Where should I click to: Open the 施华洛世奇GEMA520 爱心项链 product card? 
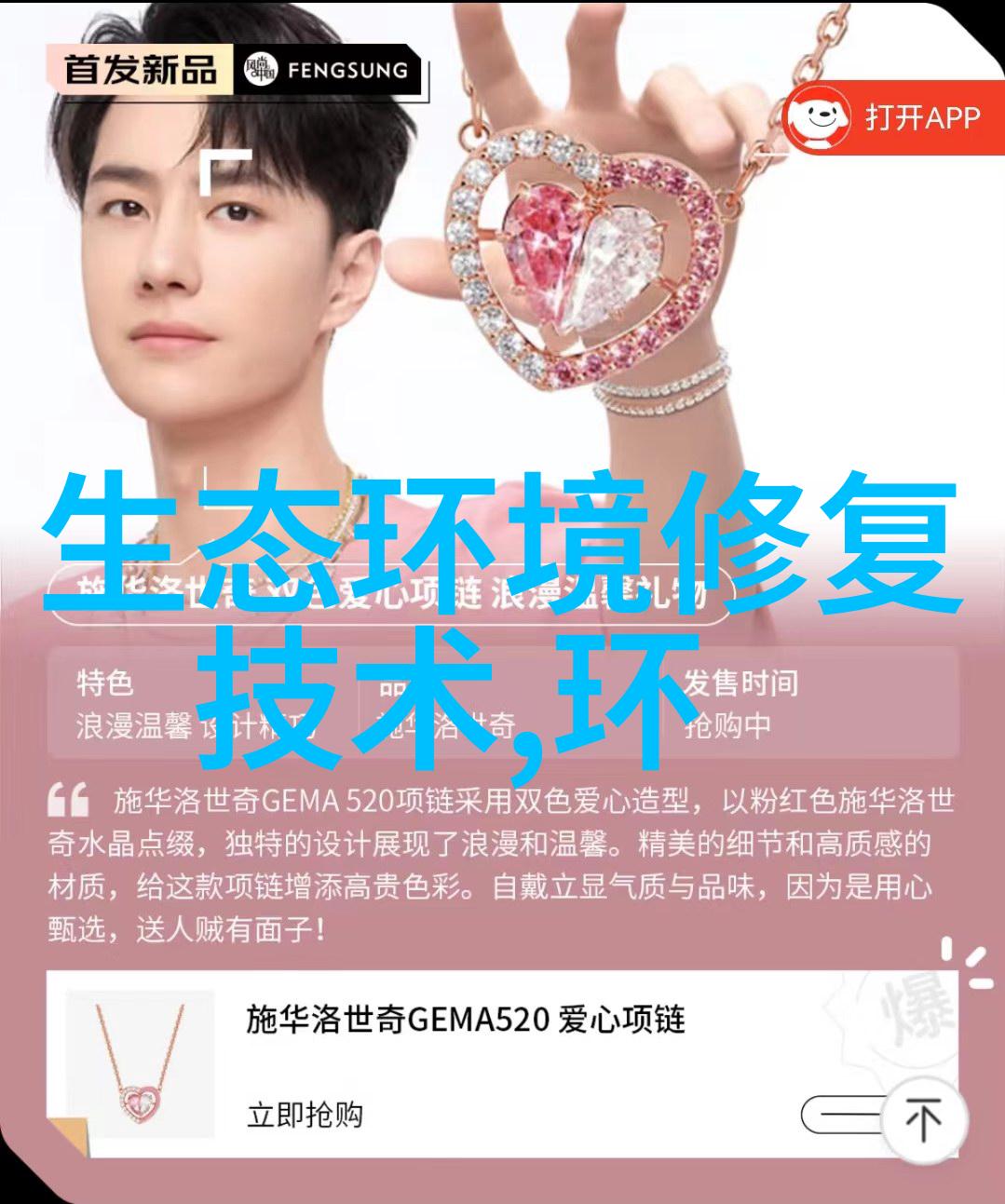466,1020
